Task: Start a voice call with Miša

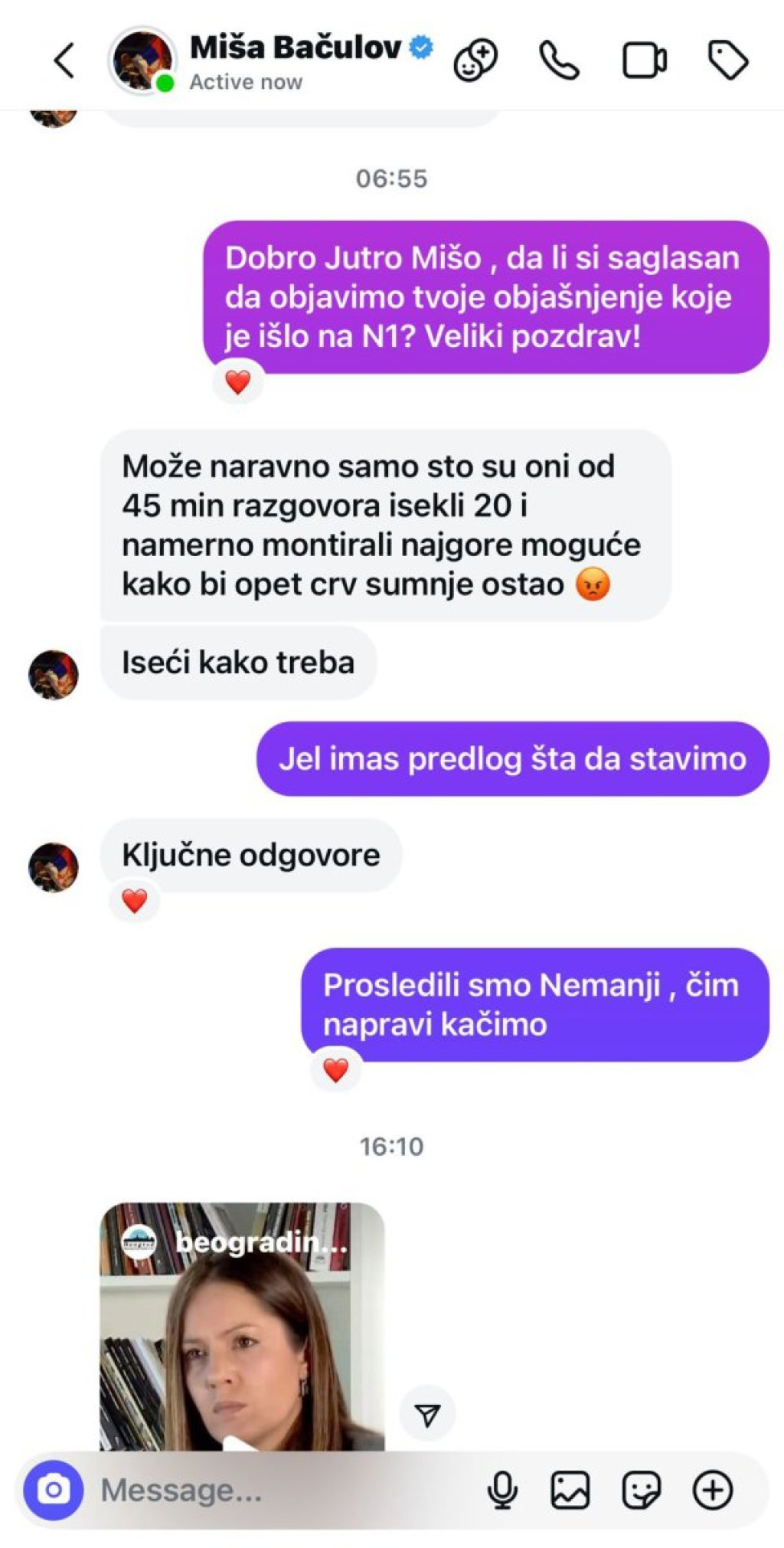Action: coord(560,61)
